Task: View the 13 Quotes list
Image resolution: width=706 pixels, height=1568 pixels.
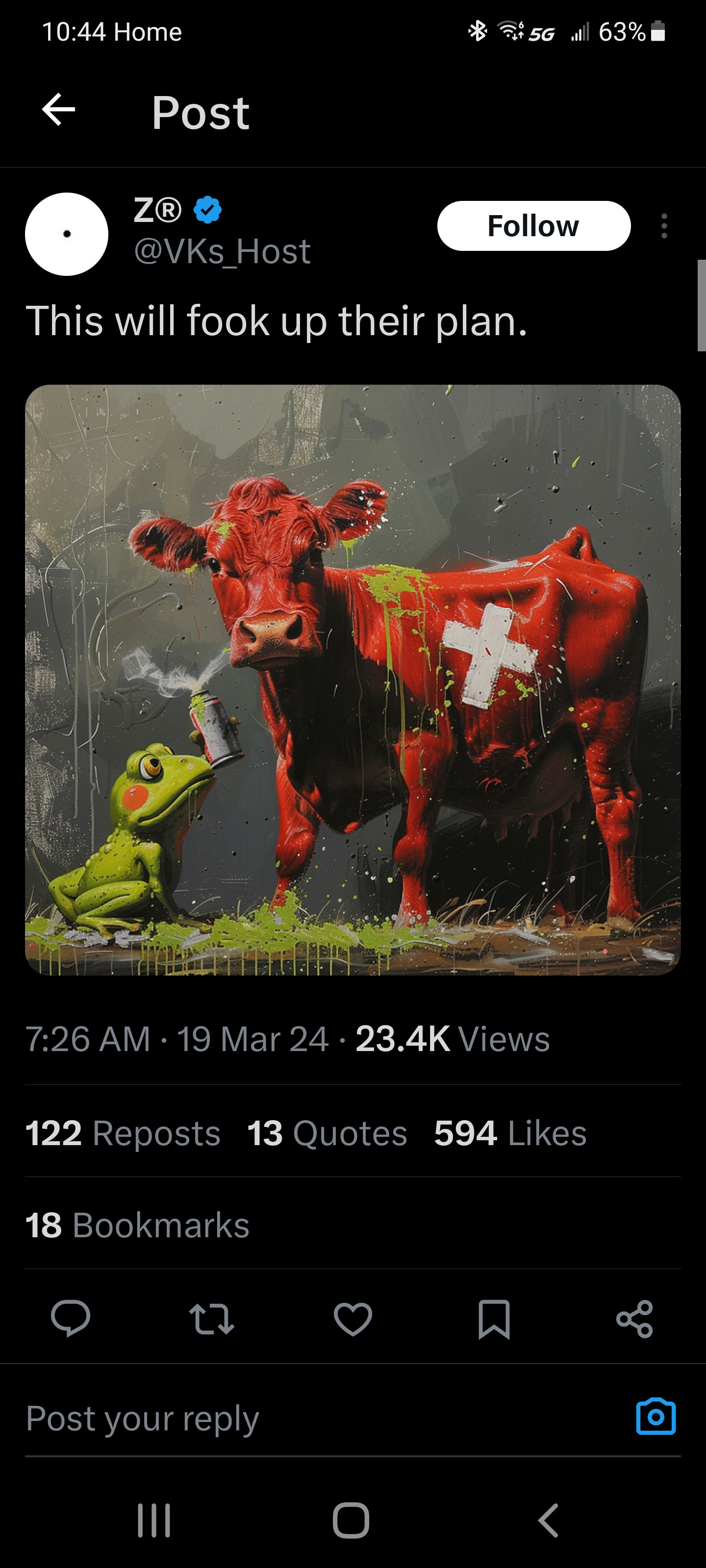Action: pos(327,1133)
